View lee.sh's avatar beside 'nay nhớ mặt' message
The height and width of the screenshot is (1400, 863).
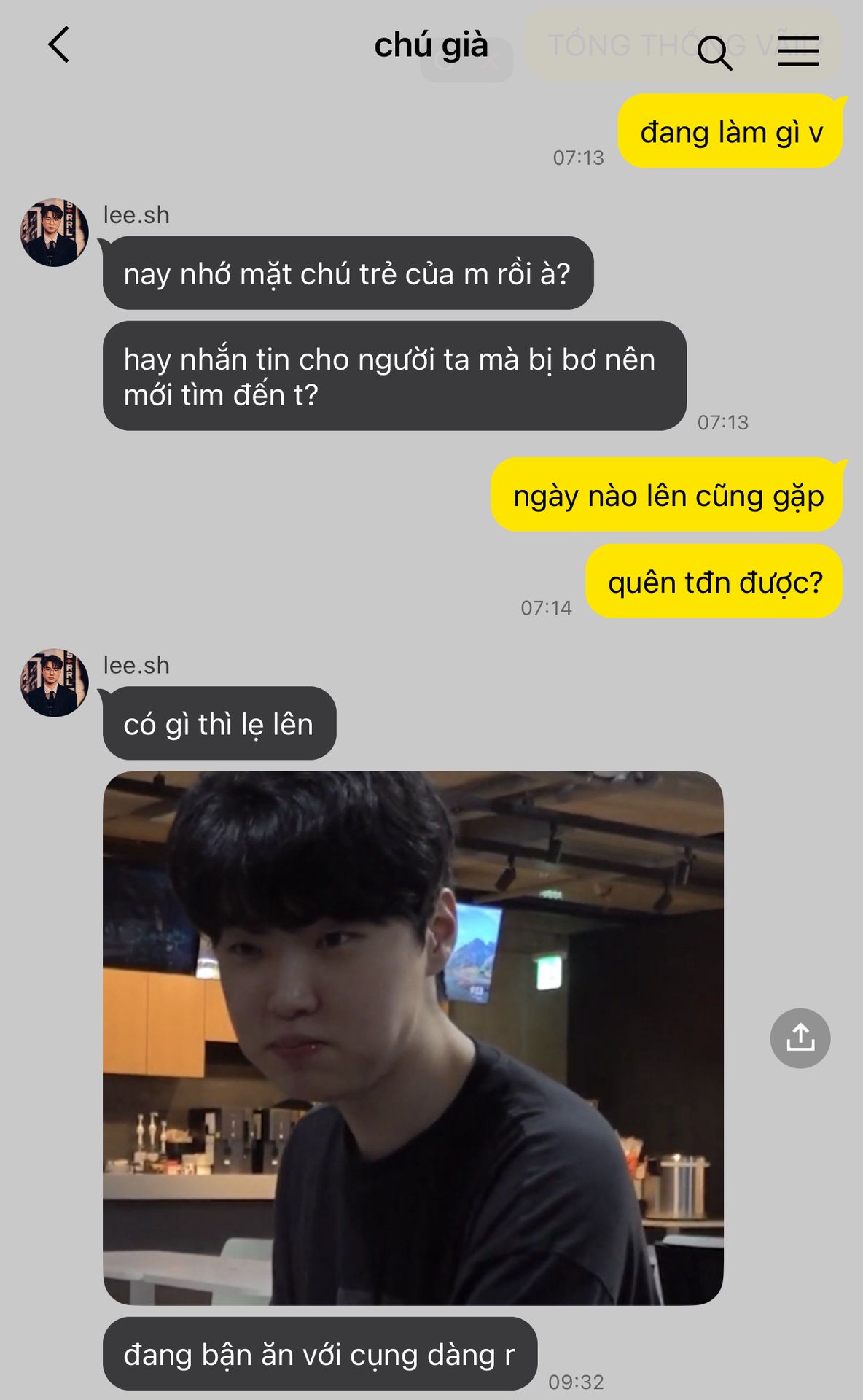tap(54, 233)
